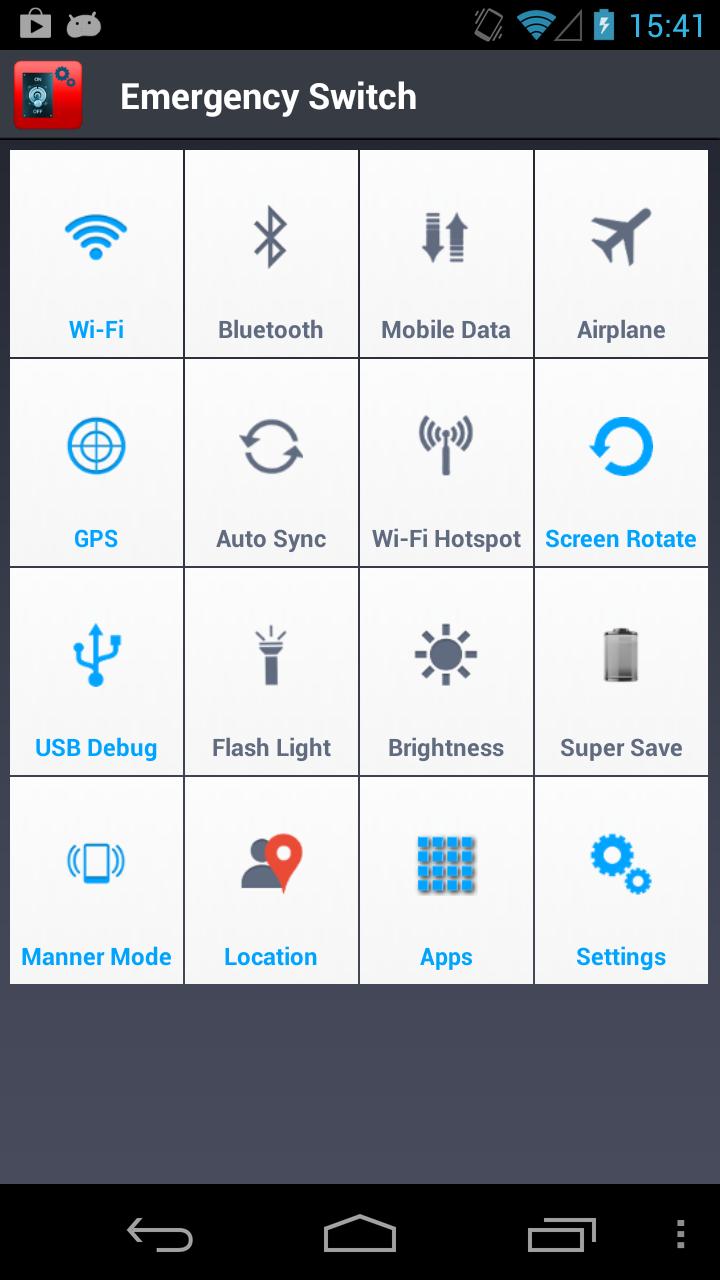Open the Brightness control
Image resolution: width=720 pixels, height=1280 pixels.
point(446,672)
